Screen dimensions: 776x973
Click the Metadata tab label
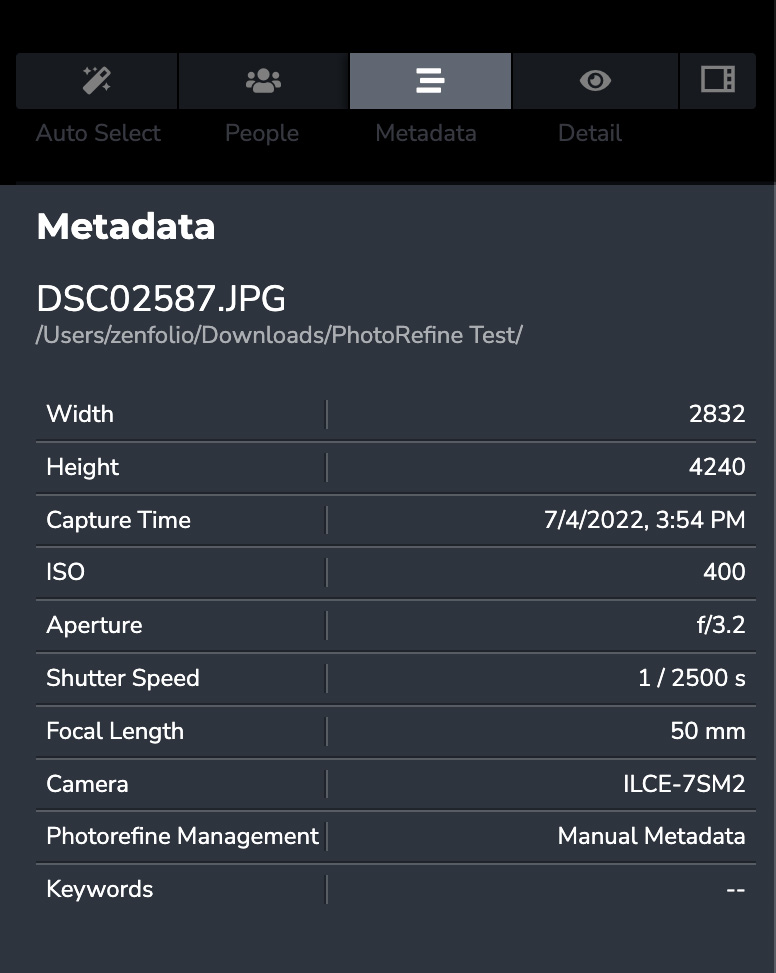pyautogui.click(x=425, y=132)
